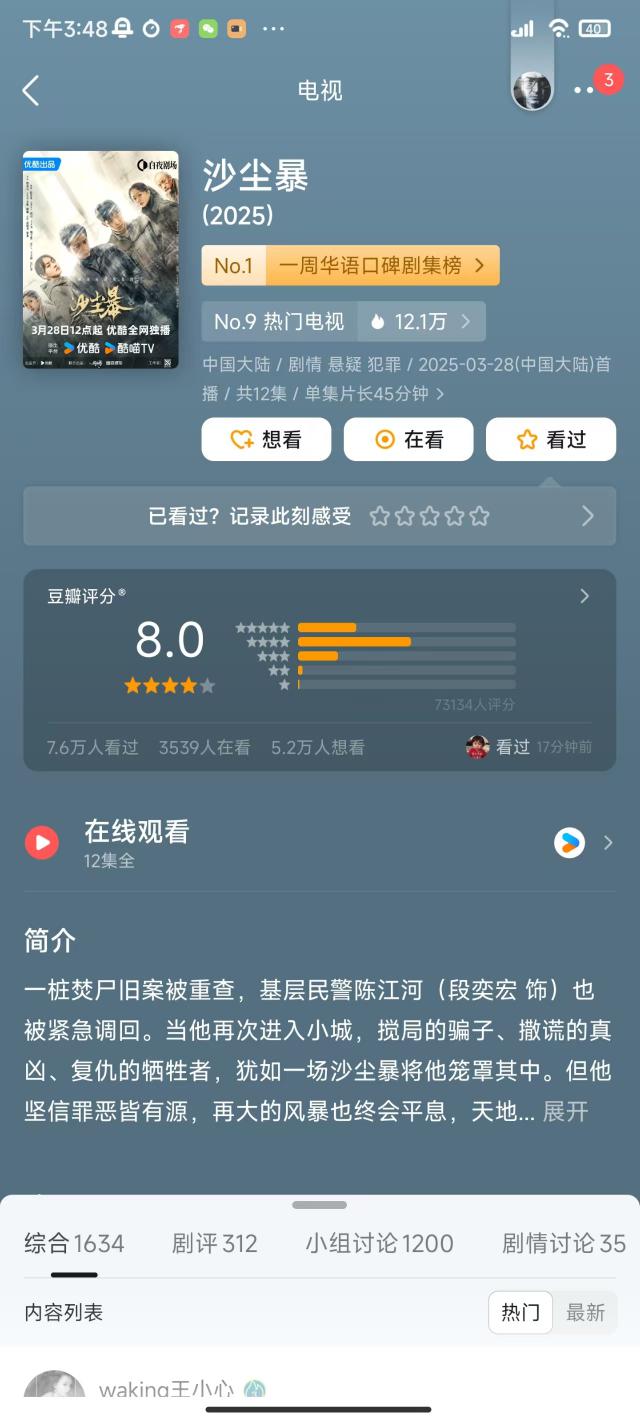
Task: Open the 沙尘暴 poster image
Action: (101, 260)
